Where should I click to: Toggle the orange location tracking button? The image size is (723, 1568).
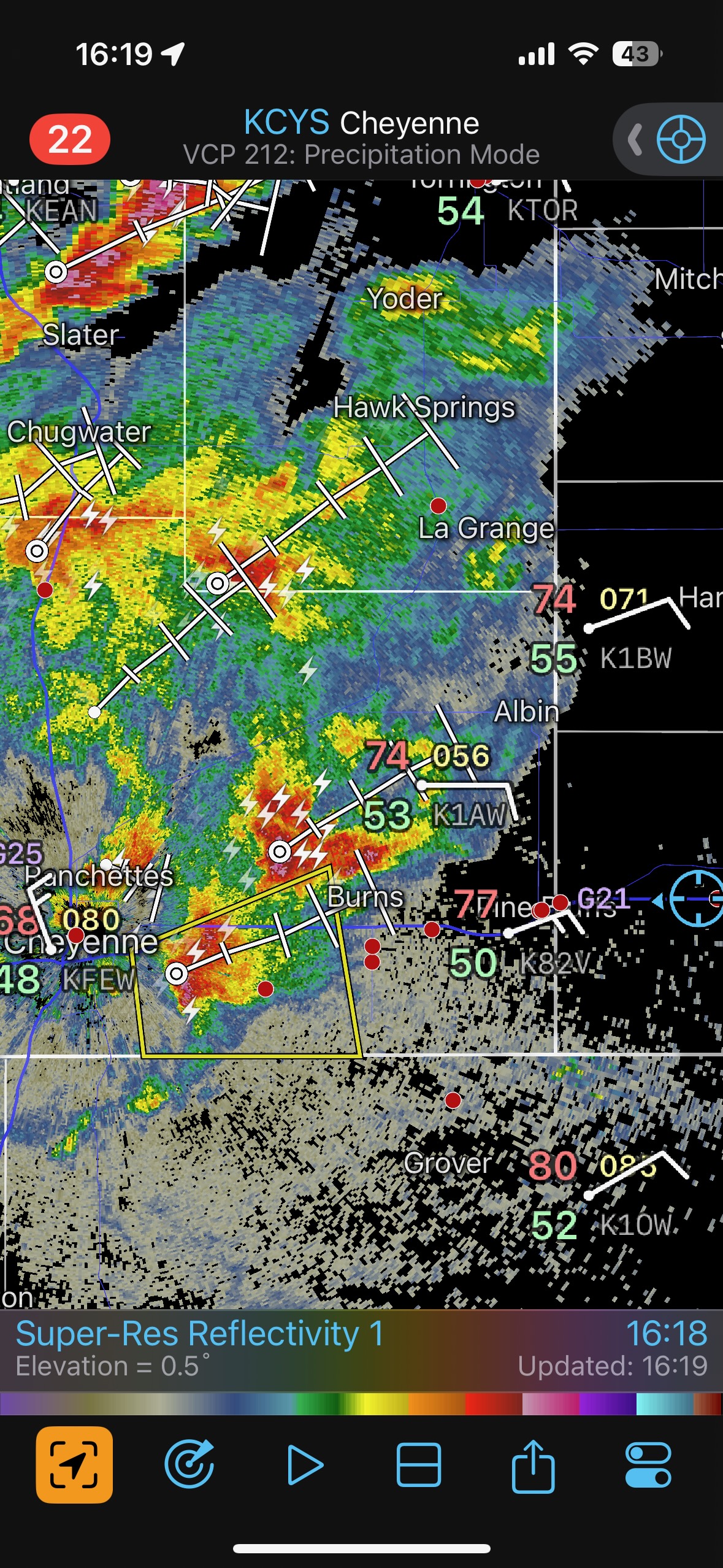[74, 1465]
